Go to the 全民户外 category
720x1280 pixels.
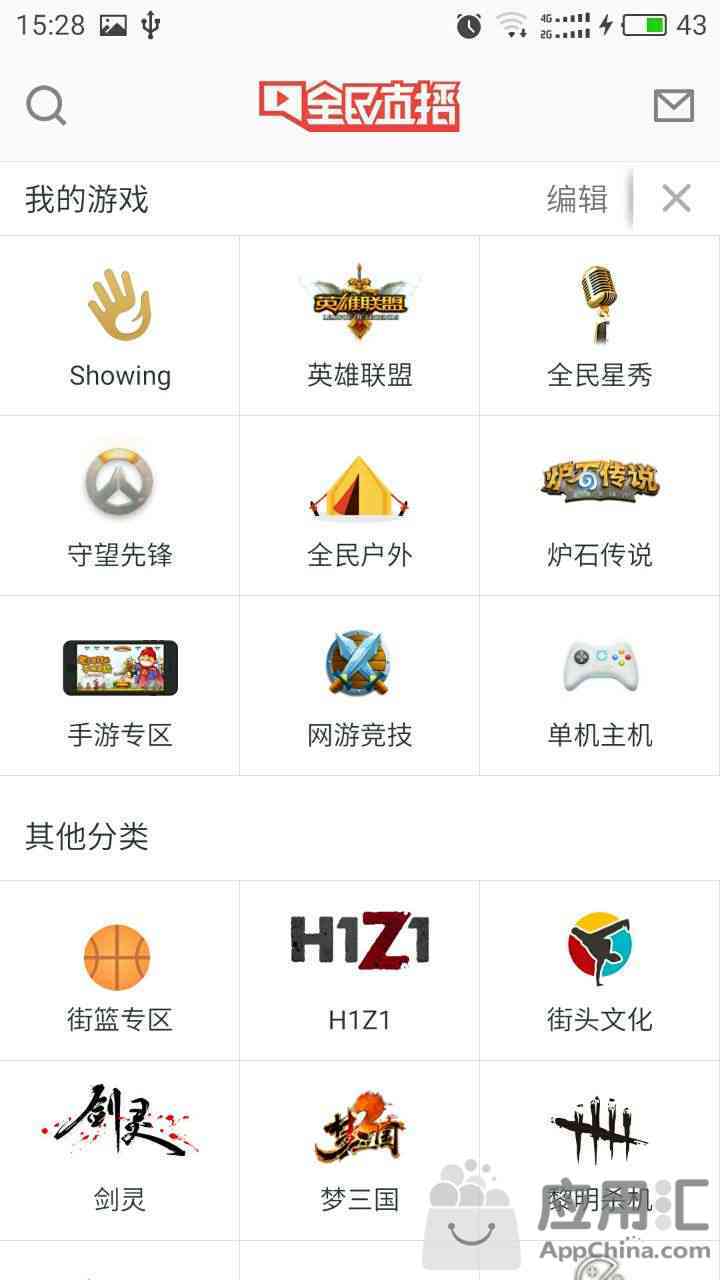[360, 506]
